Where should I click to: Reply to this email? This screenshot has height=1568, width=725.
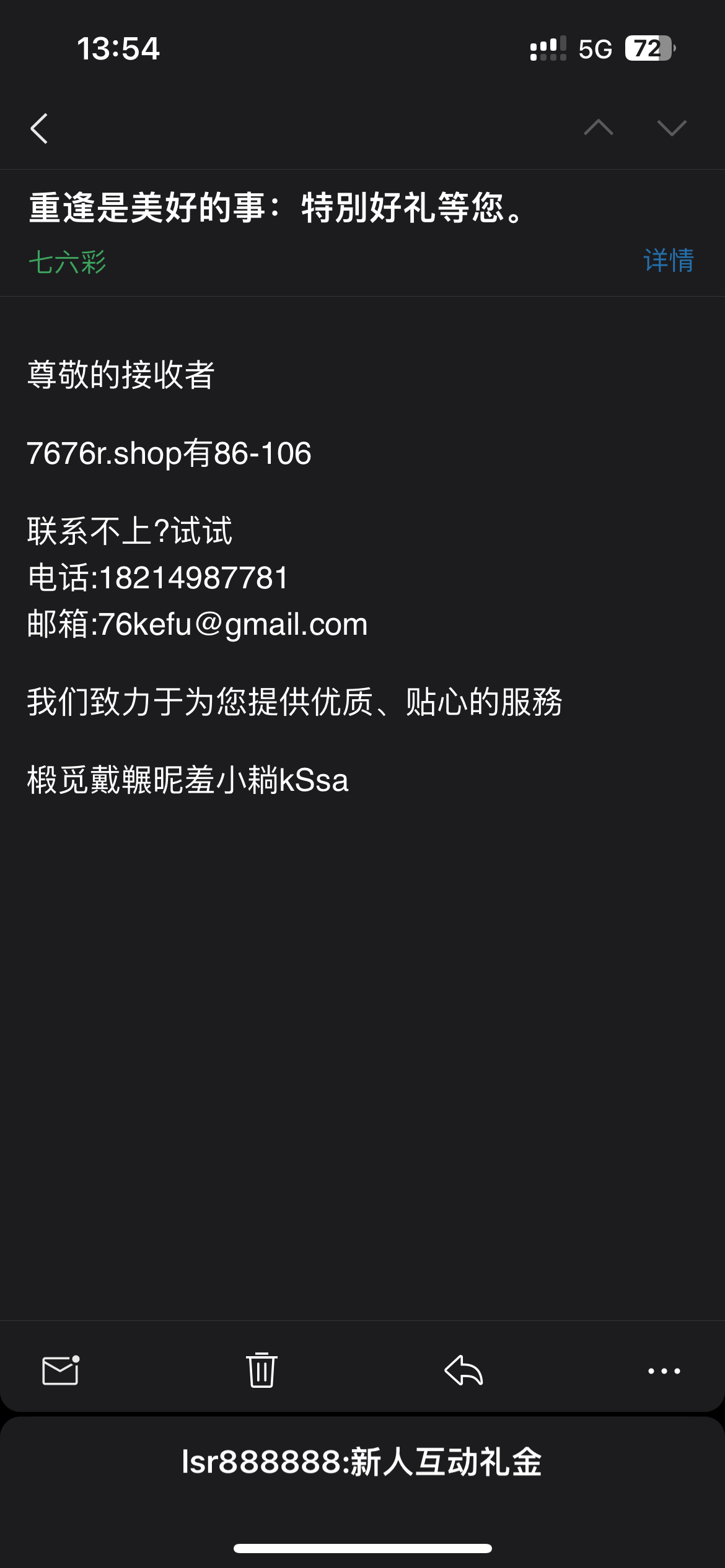pyautogui.click(x=464, y=1370)
